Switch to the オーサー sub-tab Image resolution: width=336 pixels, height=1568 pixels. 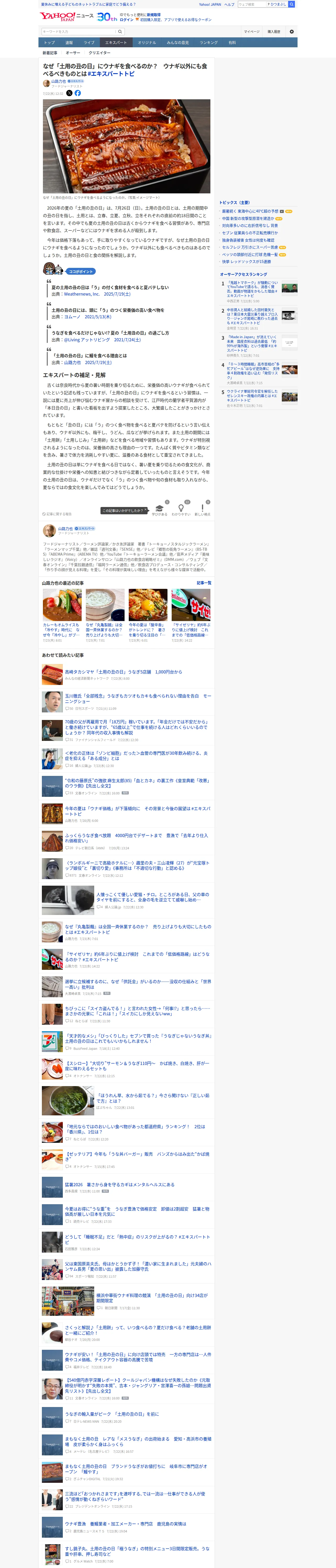point(72,53)
